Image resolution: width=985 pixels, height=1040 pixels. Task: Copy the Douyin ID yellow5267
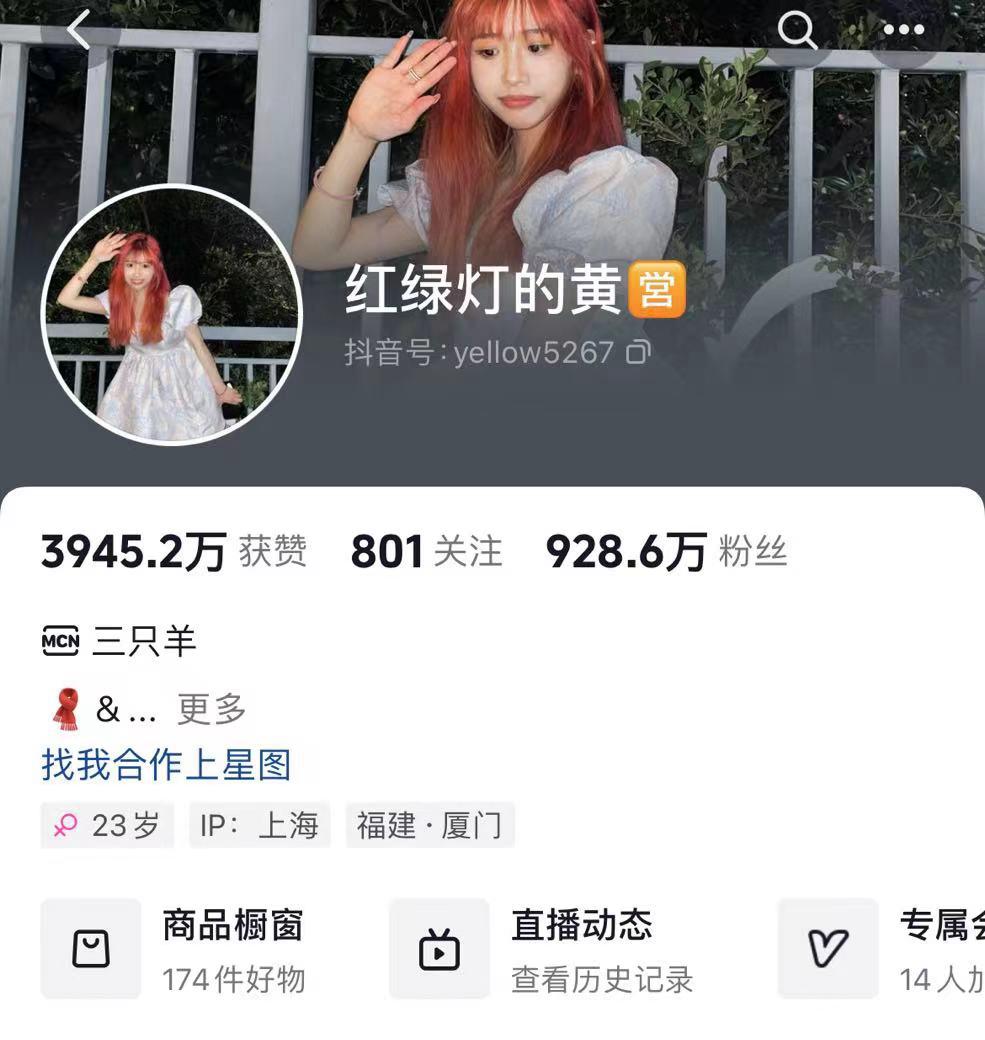point(638,352)
